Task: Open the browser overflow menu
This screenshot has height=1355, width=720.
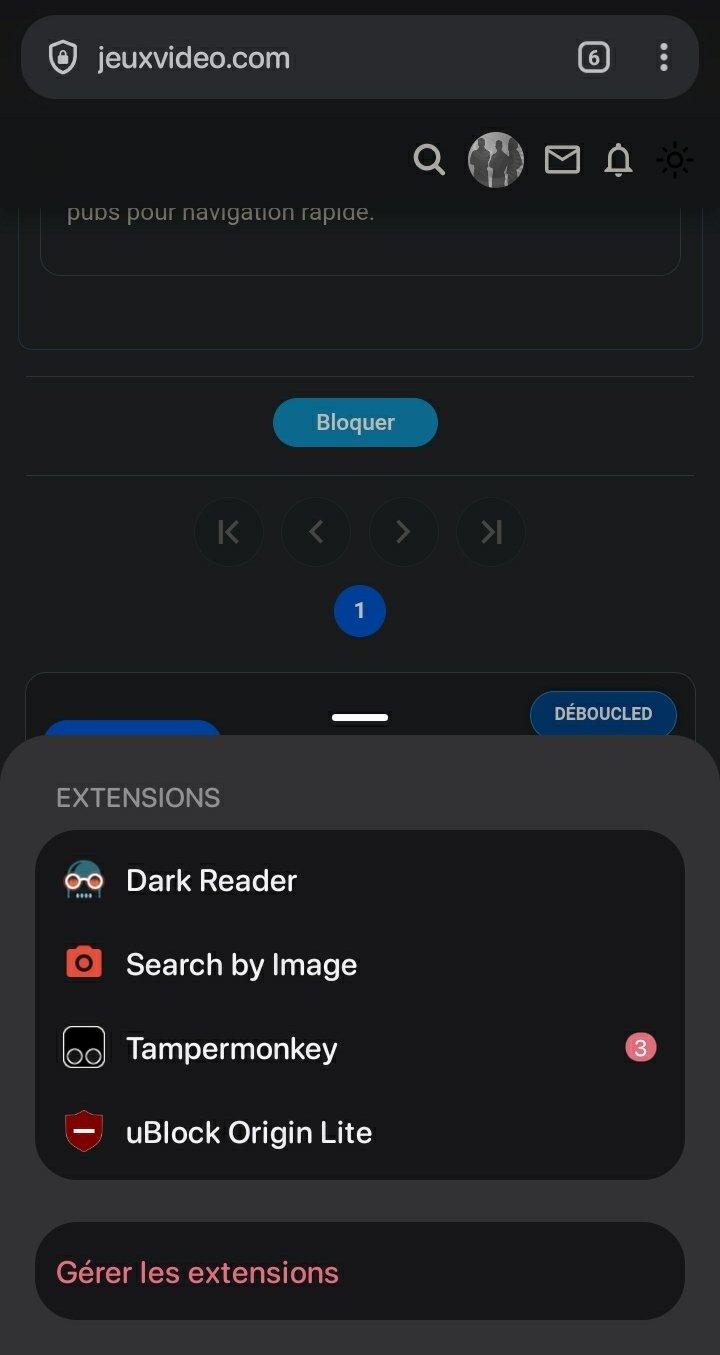Action: coord(663,58)
